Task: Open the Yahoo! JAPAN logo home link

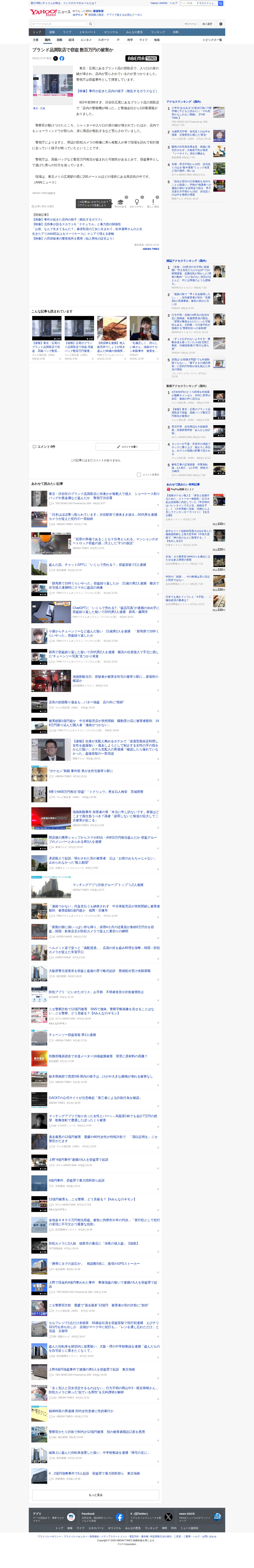Action: (43, 12)
